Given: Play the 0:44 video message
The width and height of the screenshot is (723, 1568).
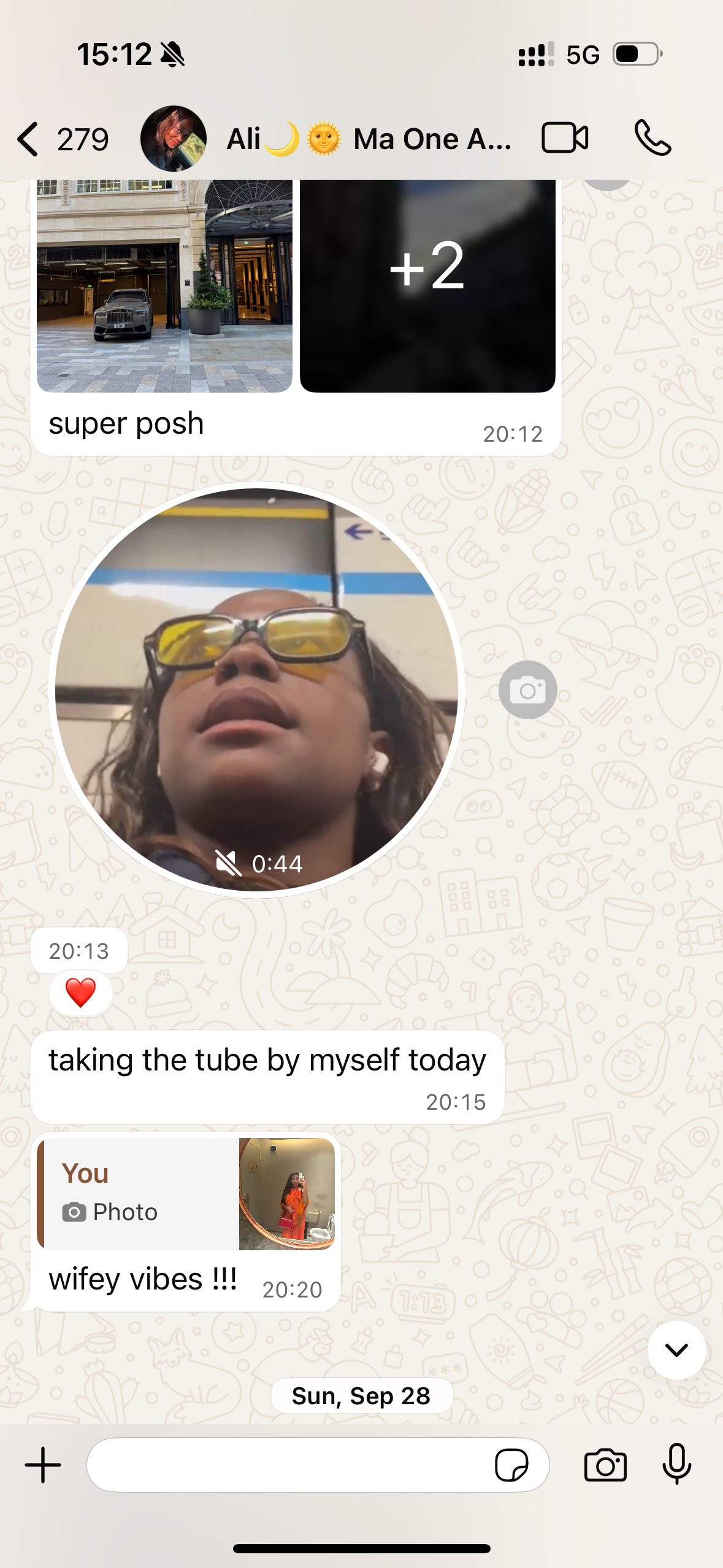Looking at the screenshot, I should (256, 688).
